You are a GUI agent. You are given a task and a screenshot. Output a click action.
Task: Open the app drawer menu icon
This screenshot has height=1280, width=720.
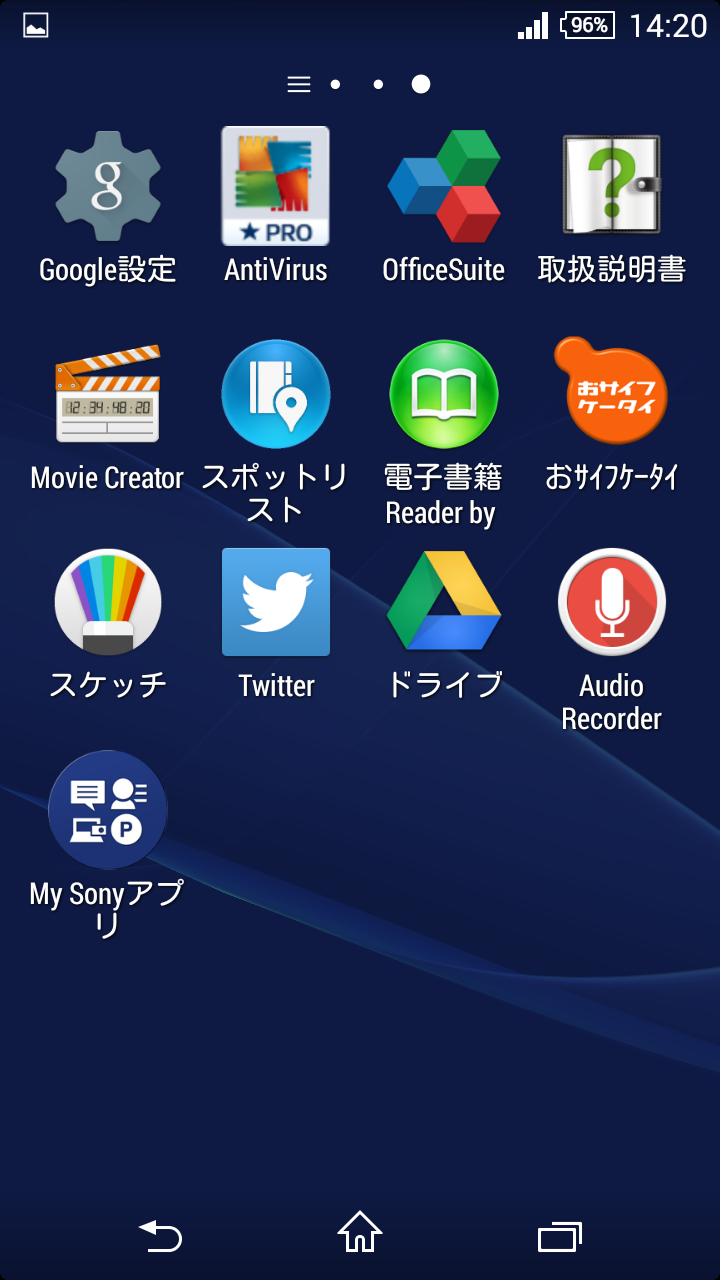tap(298, 85)
